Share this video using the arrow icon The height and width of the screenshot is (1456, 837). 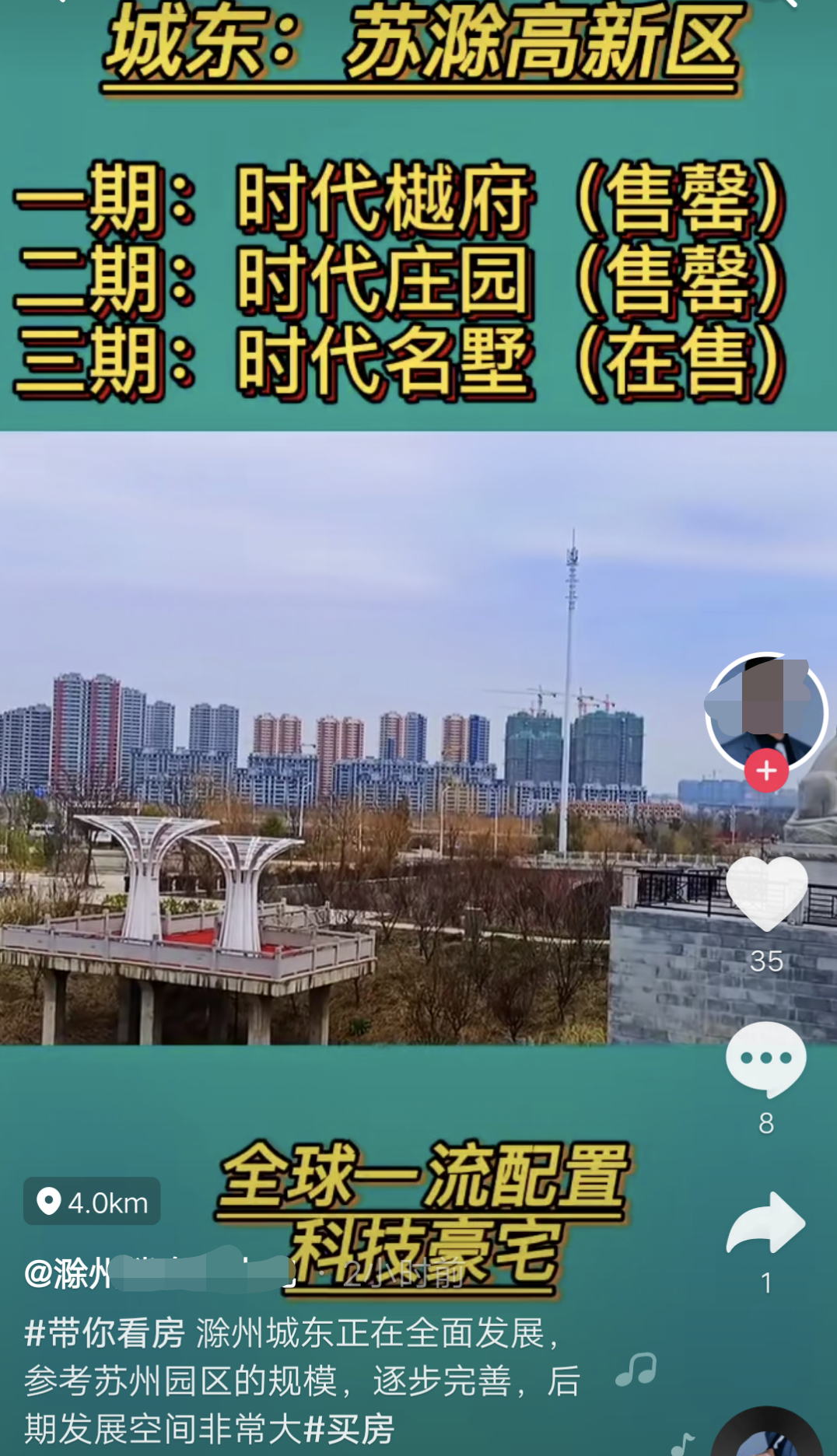766,1223
